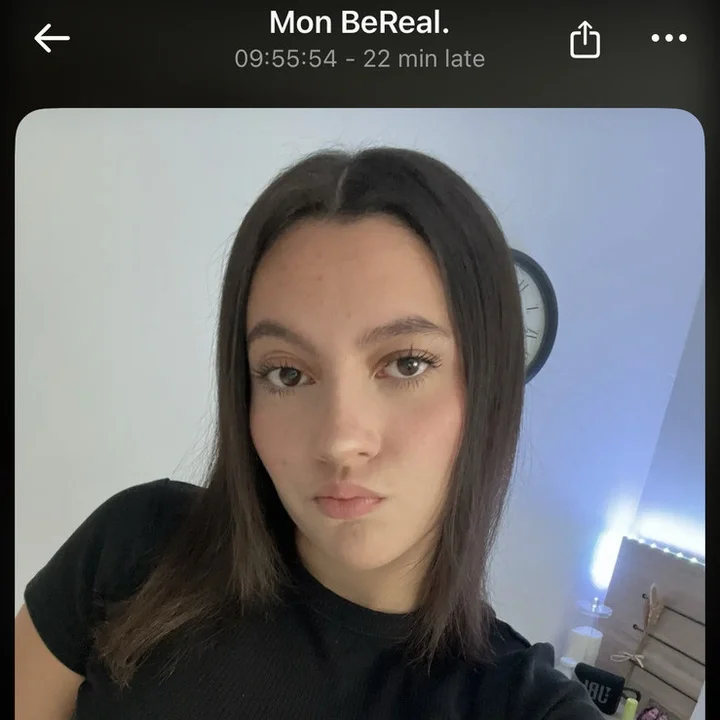
Task: Open the three-dot options menu
Action: [x=669, y=38]
